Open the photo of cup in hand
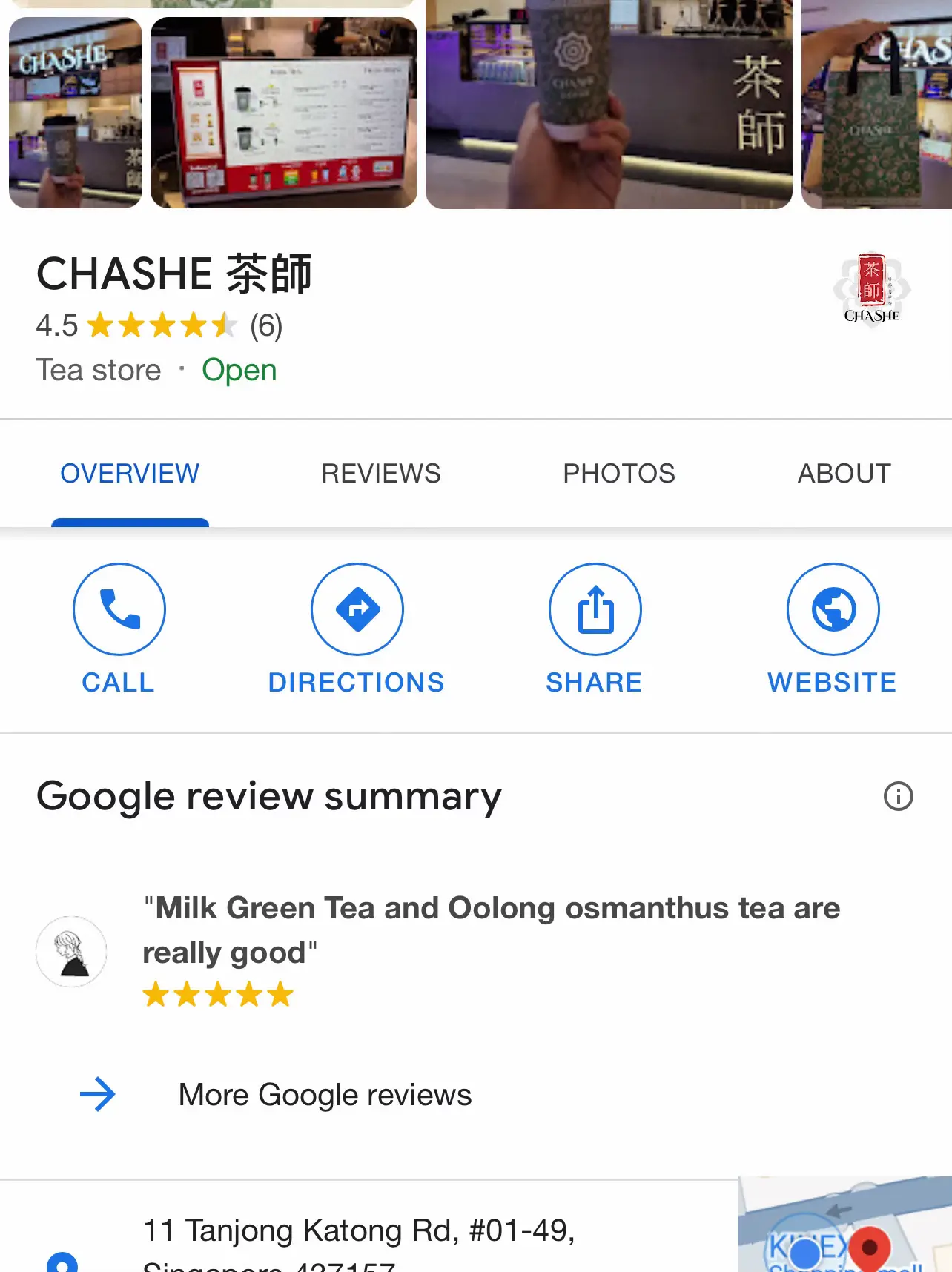 pos(608,104)
